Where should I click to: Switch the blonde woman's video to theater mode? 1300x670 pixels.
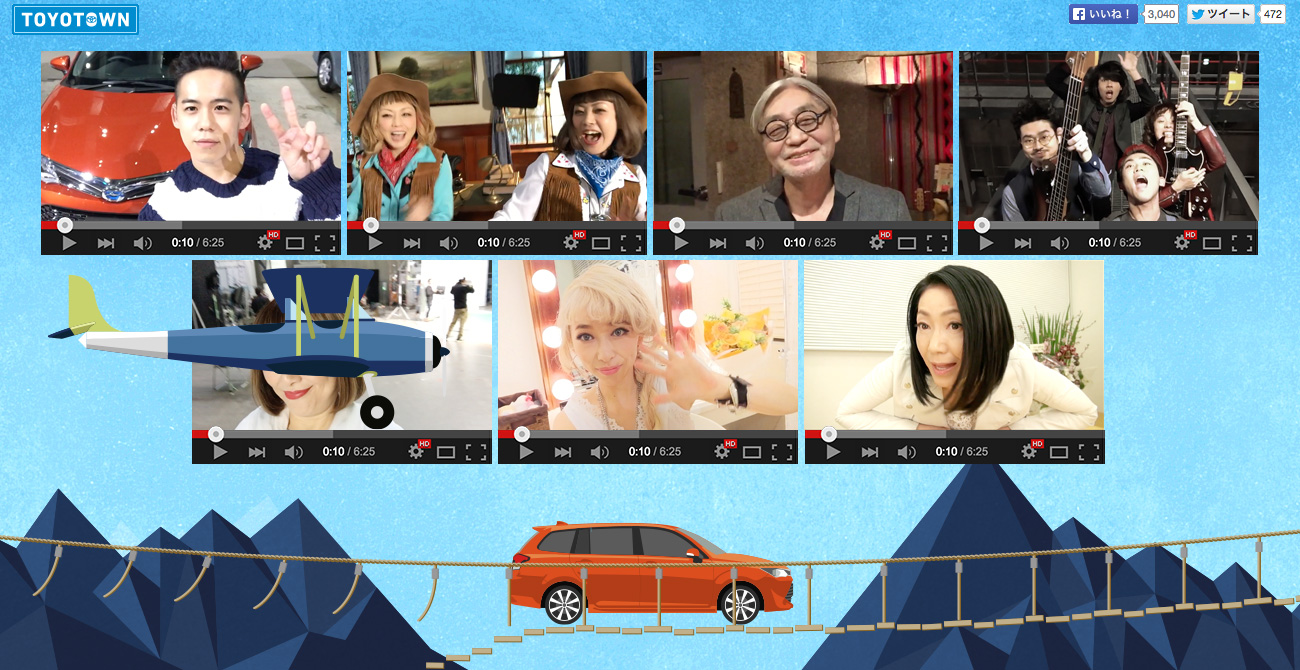(752, 451)
